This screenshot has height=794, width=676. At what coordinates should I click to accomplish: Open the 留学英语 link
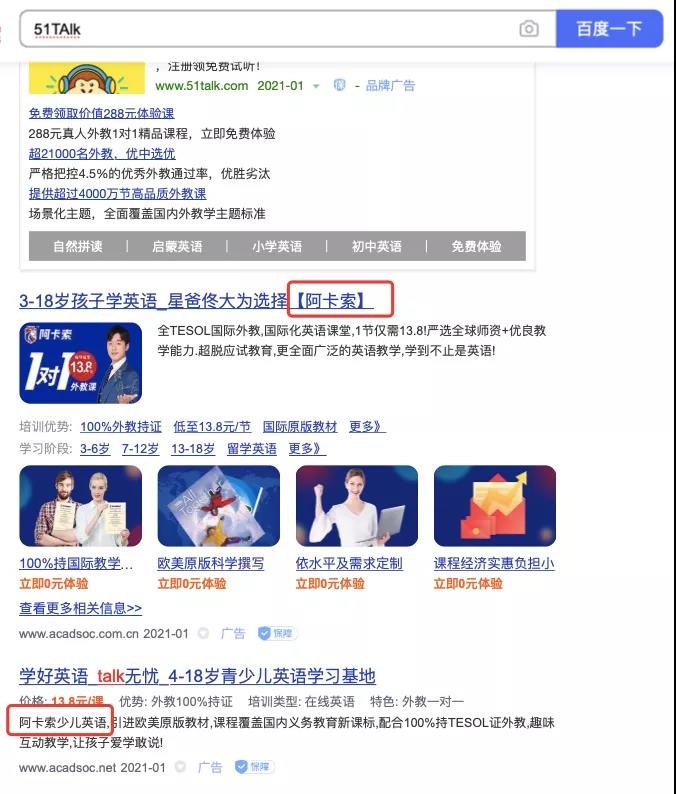[251, 448]
